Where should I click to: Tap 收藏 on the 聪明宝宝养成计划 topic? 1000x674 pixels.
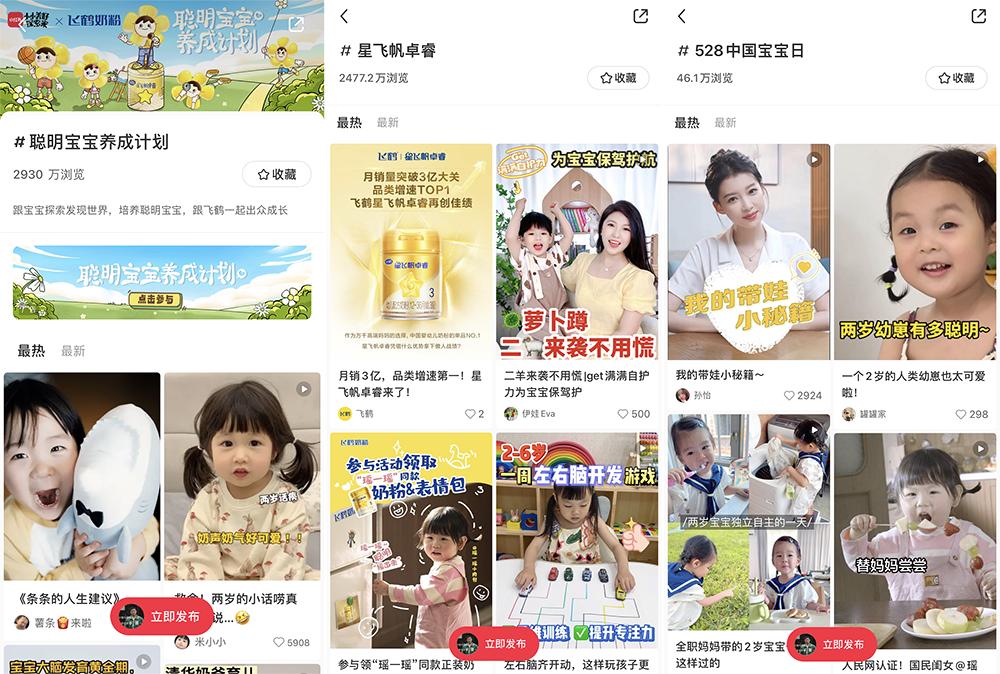tap(276, 174)
